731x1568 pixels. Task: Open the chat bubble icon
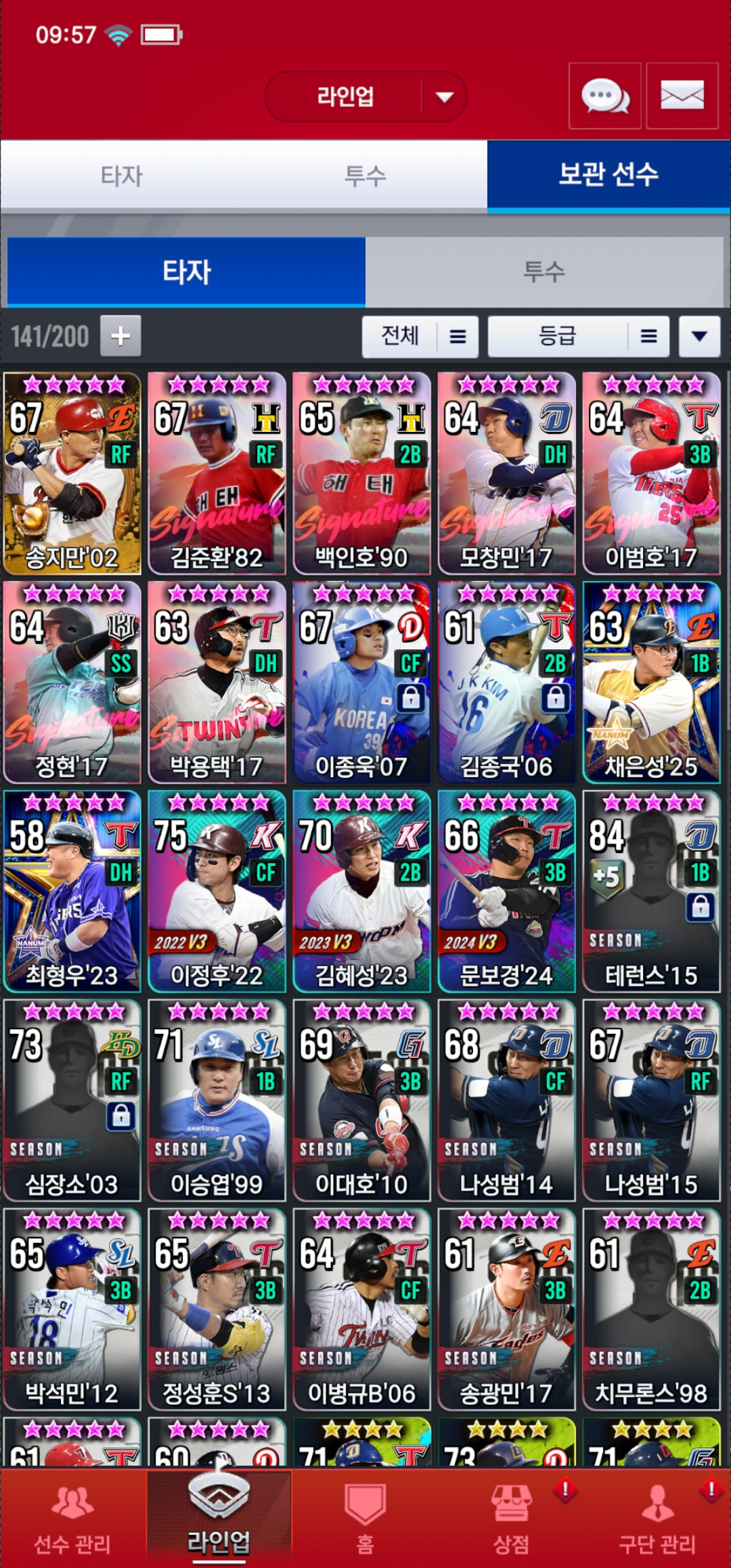(604, 96)
